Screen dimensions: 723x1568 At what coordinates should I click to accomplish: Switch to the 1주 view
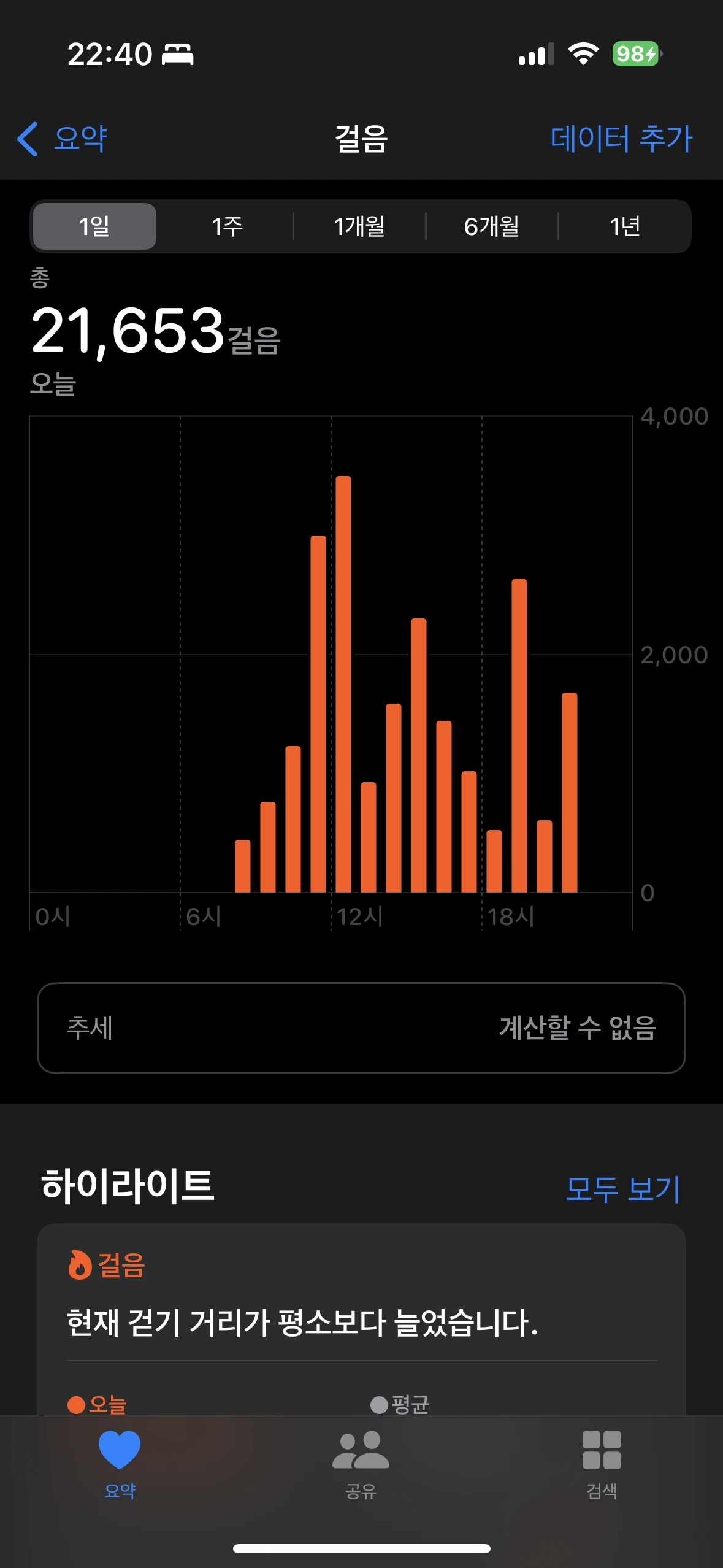(227, 226)
